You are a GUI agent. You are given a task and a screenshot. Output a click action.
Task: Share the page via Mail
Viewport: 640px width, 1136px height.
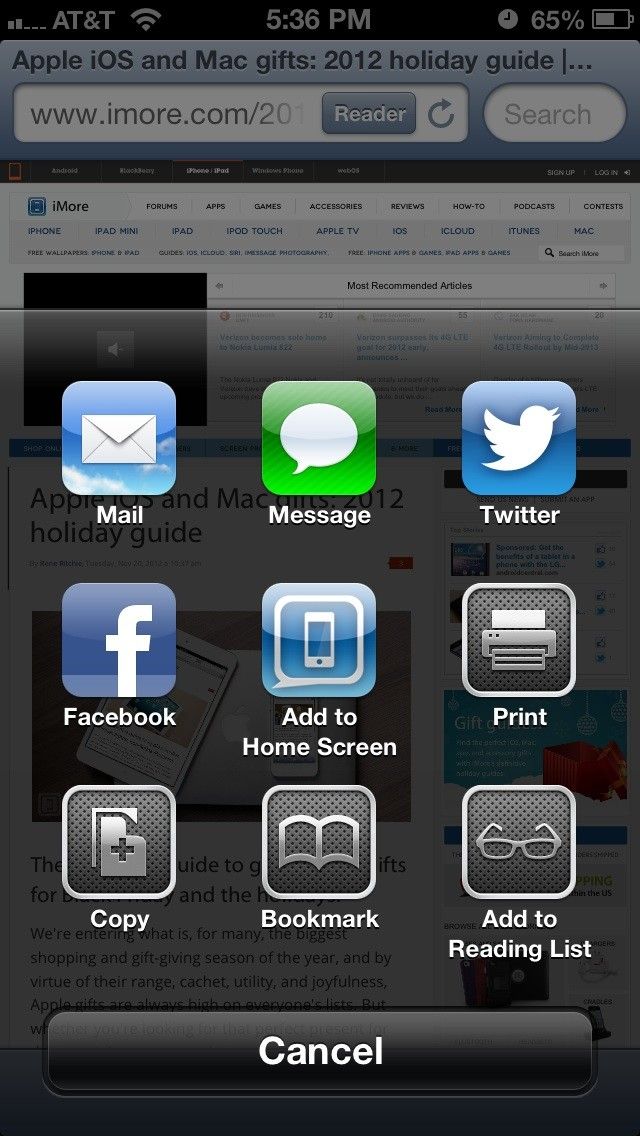(119, 438)
